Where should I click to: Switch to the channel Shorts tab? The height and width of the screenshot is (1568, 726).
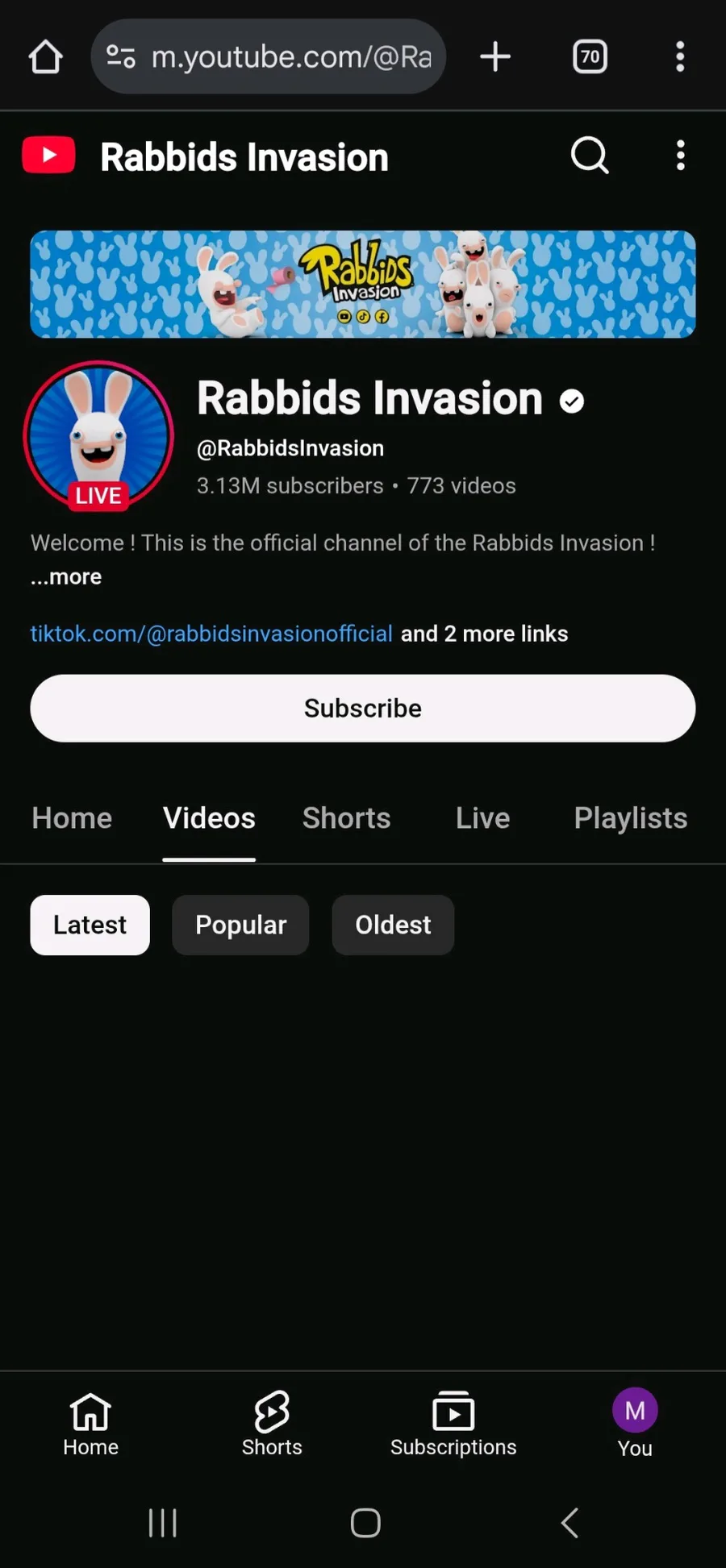346,818
